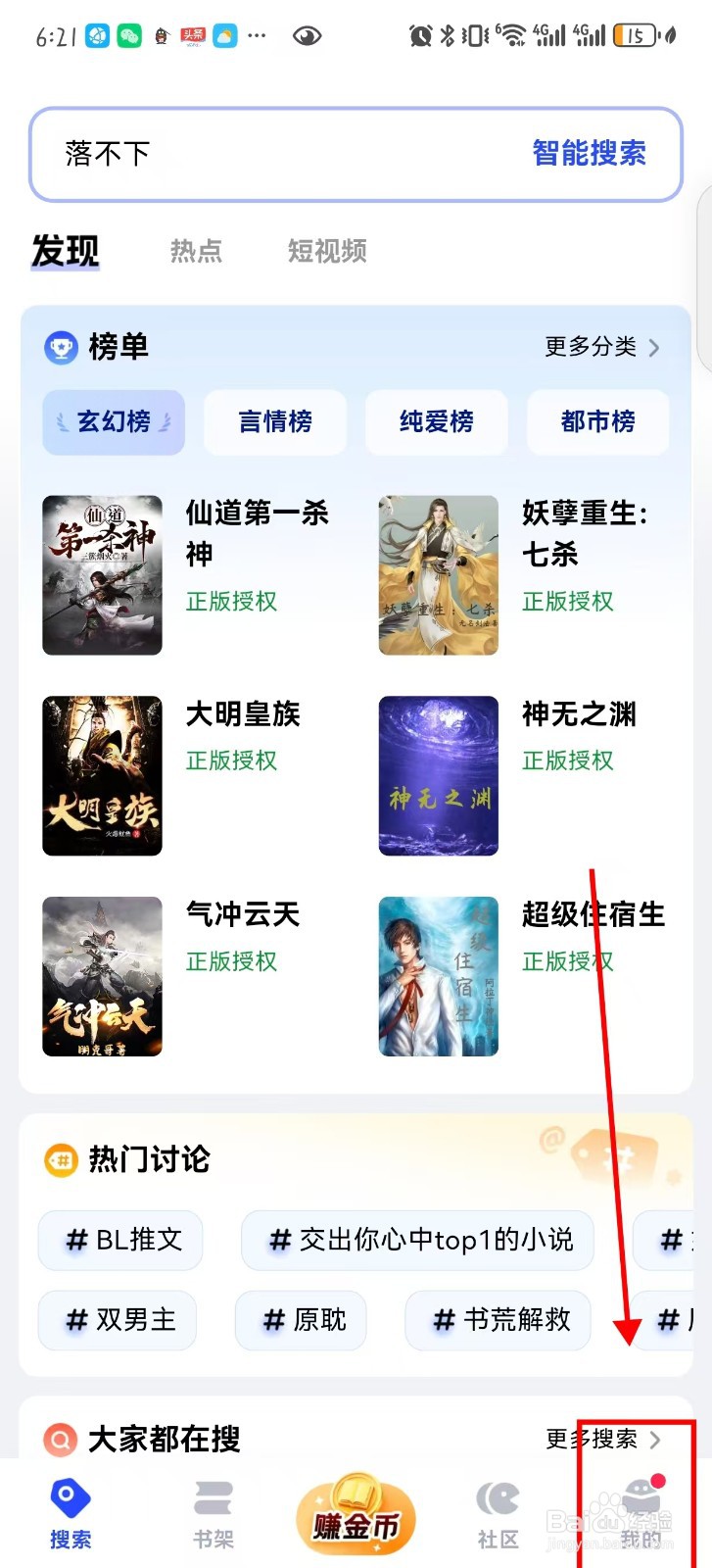Tap the hashtag icon beside 热门讨论

(62, 1159)
